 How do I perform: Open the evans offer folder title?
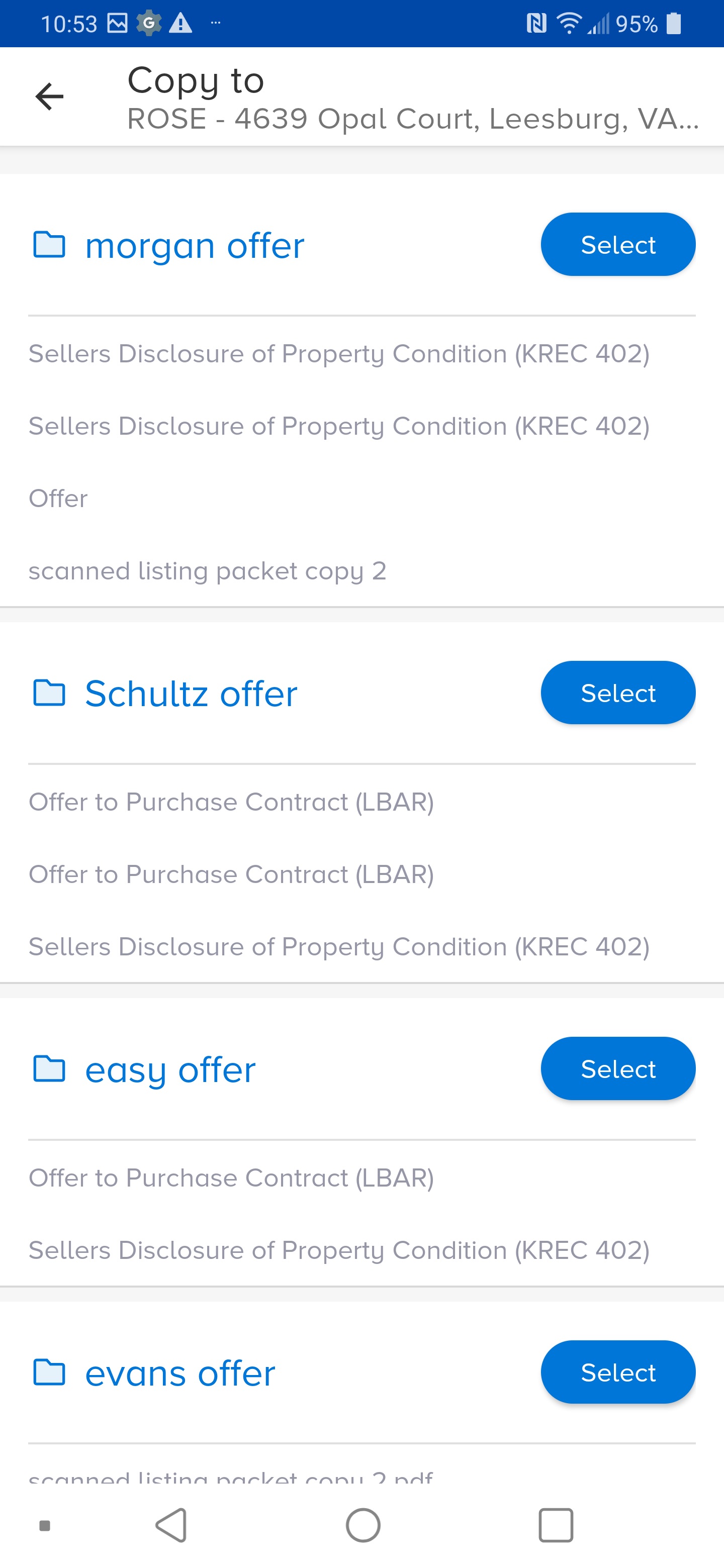(179, 1373)
